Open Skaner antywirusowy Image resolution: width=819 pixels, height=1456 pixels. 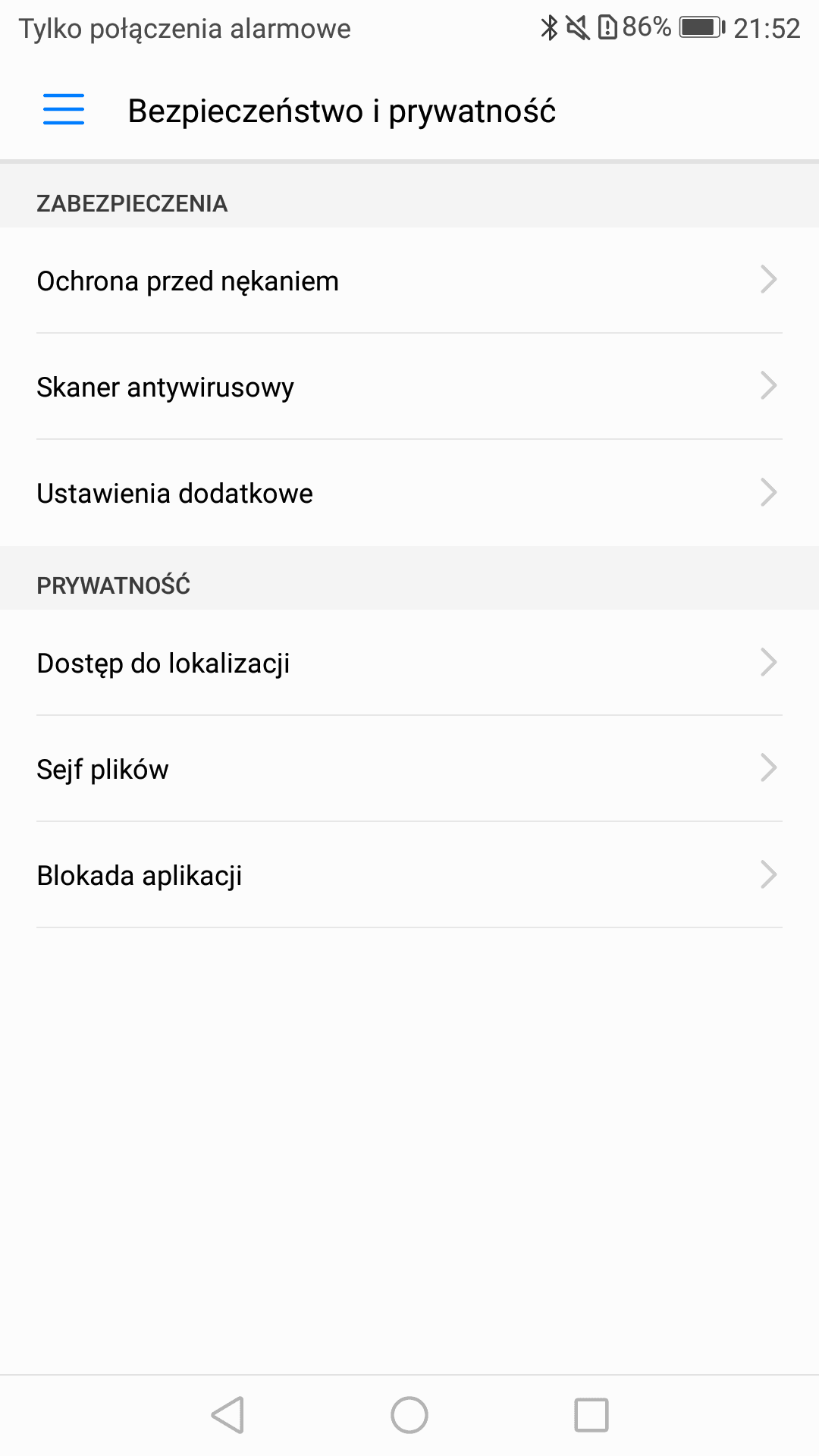coord(409,387)
